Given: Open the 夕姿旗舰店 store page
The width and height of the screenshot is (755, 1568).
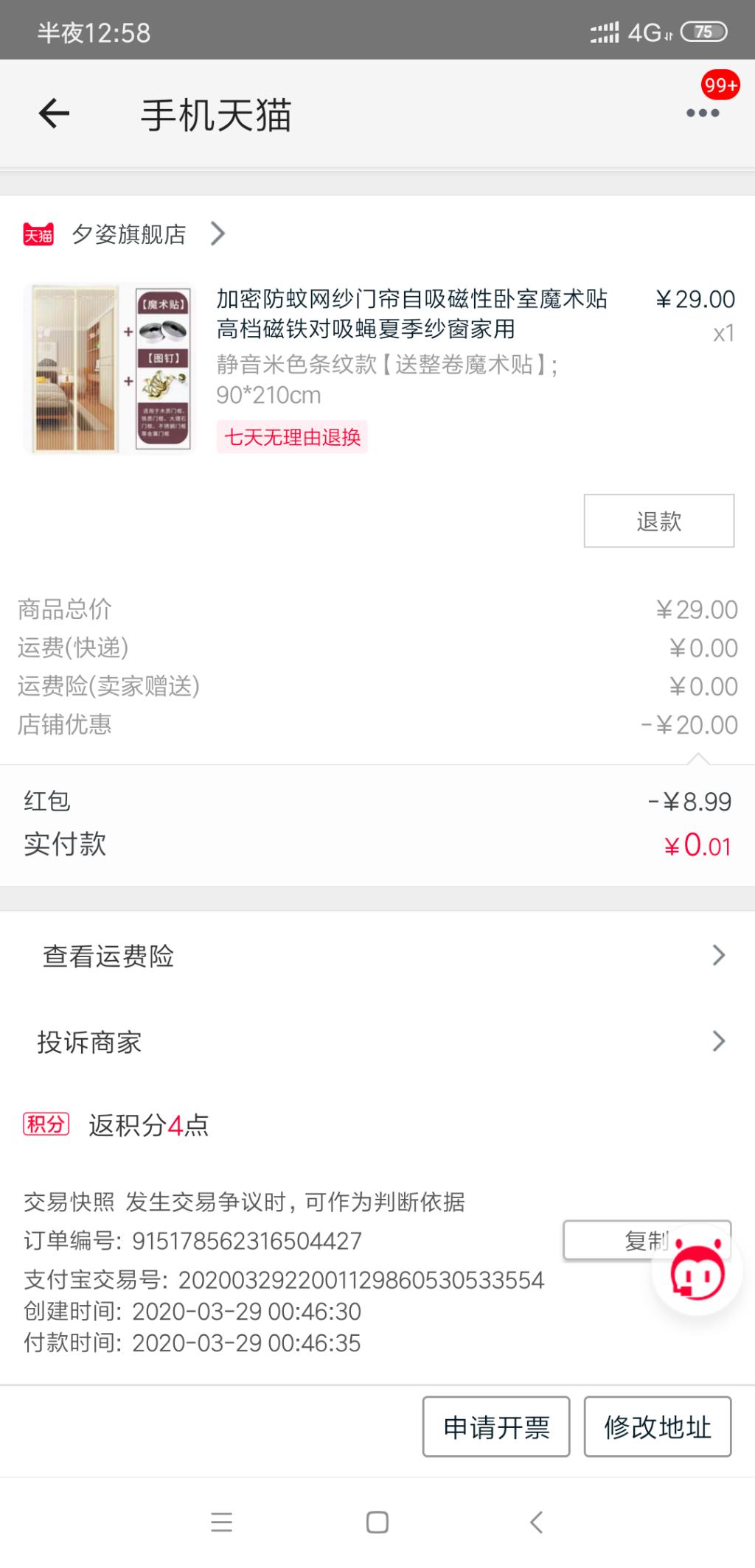Looking at the screenshot, I should (x=129, y=234).
